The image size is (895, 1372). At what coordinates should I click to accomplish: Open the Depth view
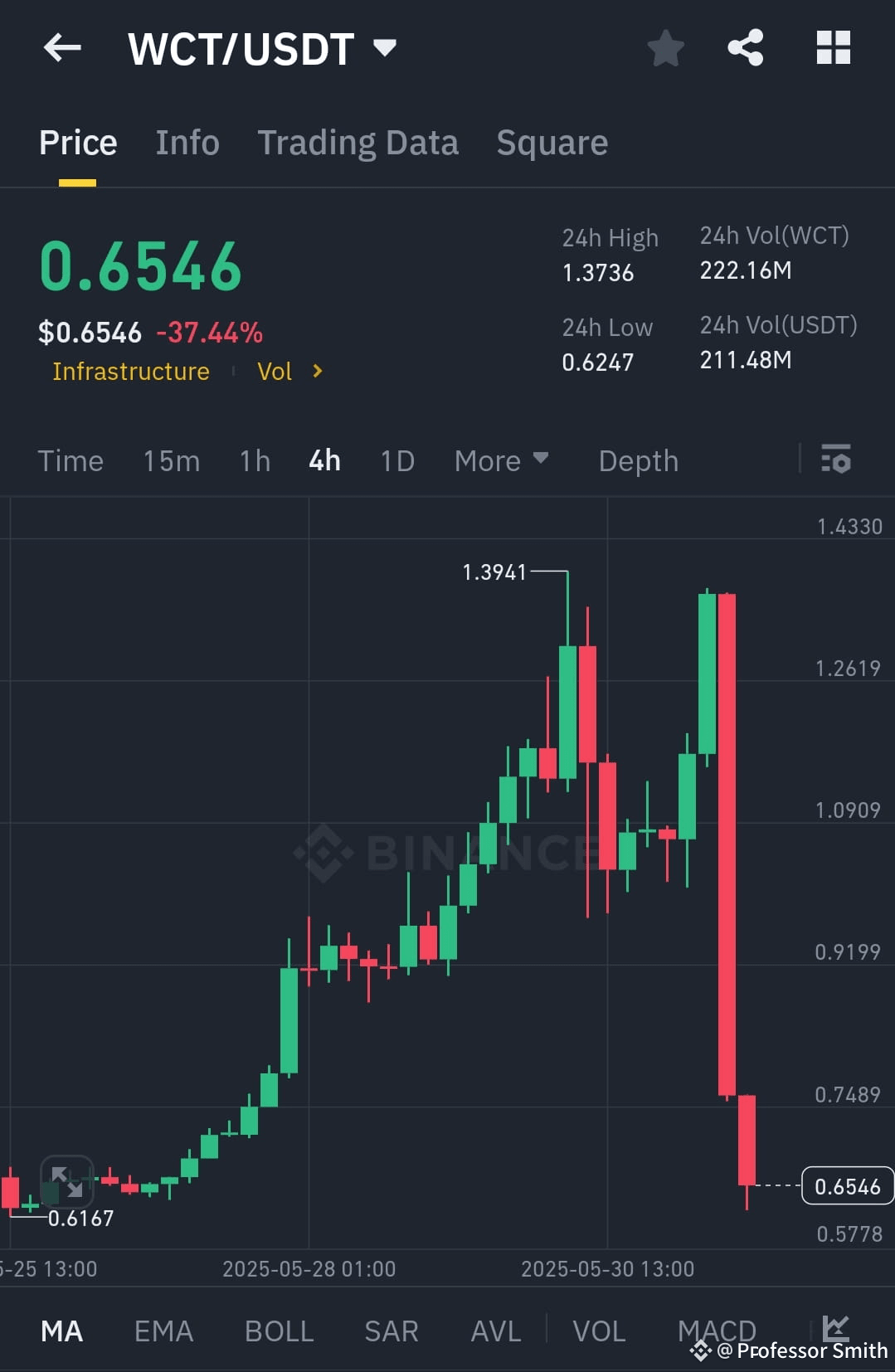pos(637,460)
